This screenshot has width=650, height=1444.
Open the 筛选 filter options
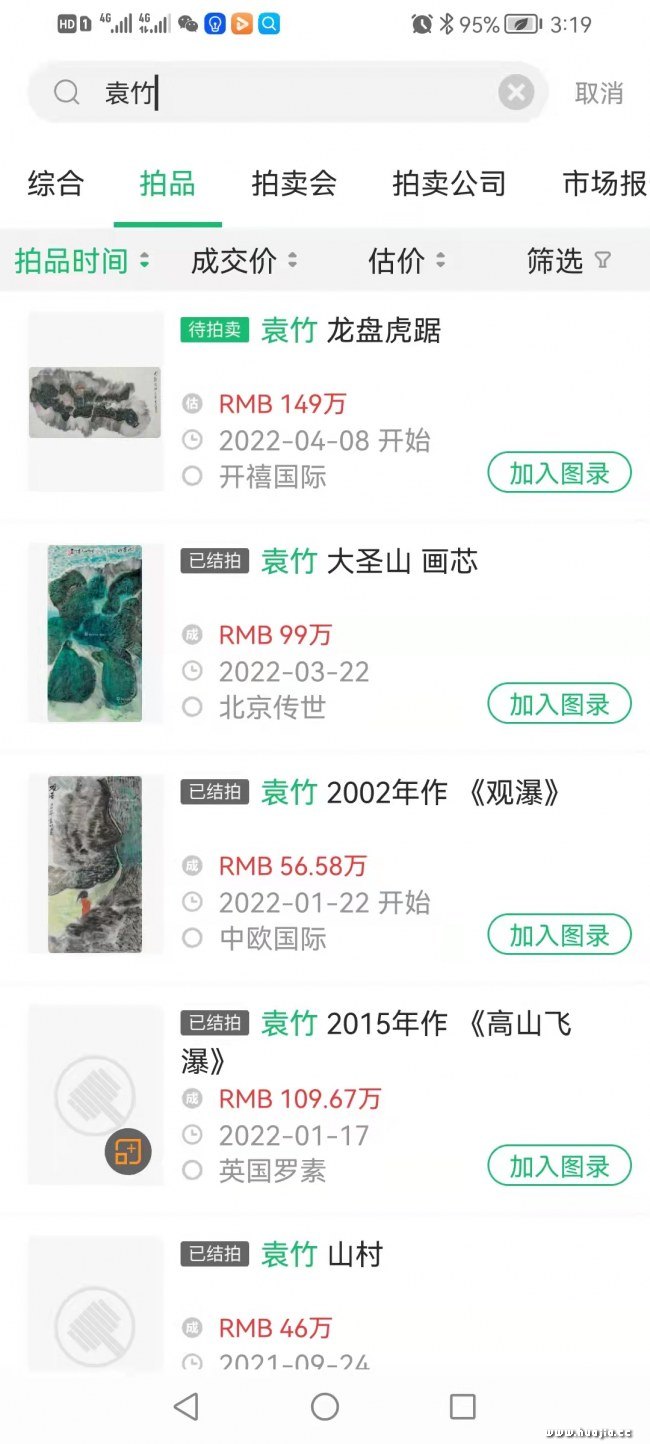coord(568,261)
